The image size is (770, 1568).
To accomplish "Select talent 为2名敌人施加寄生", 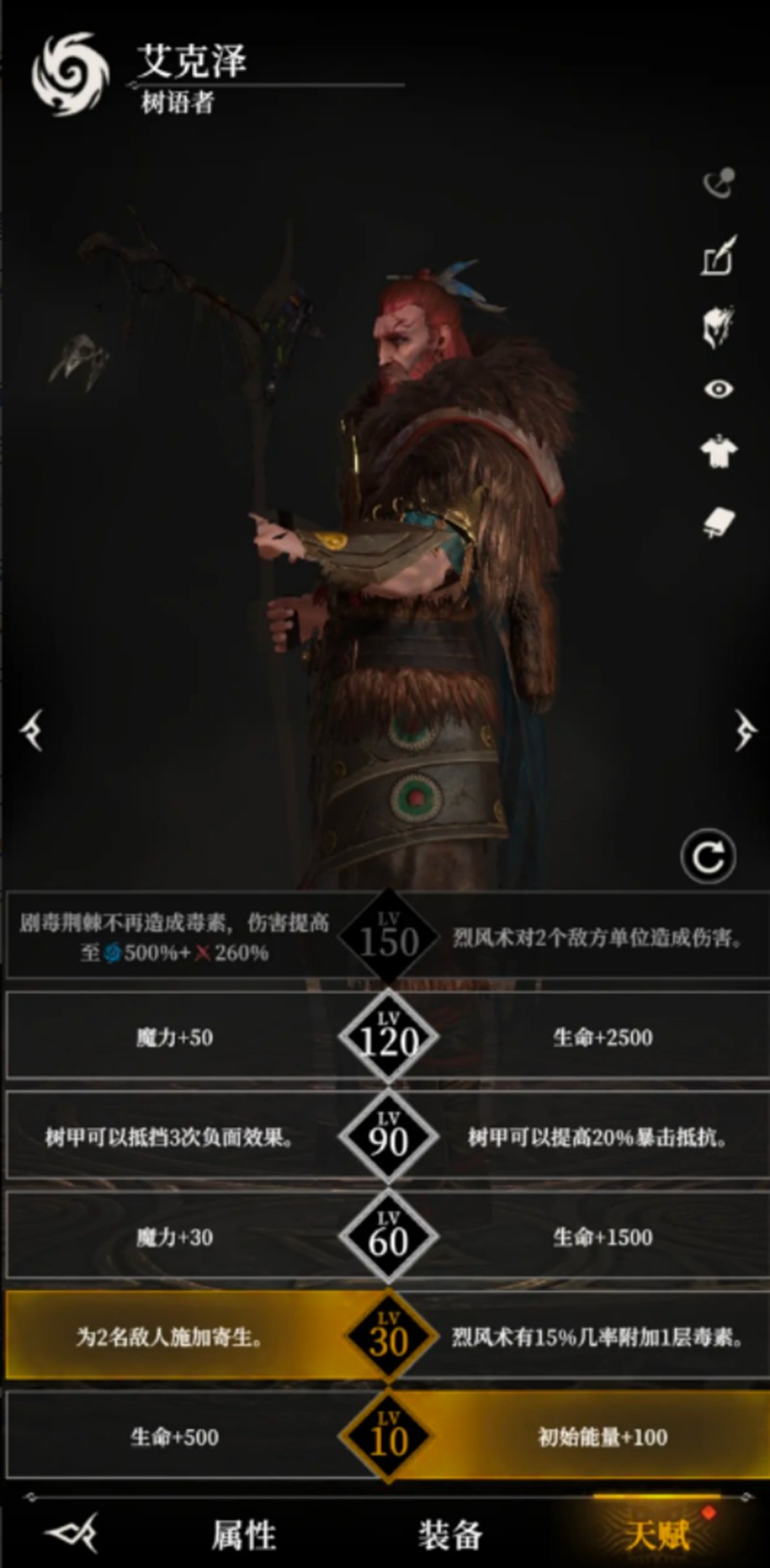I will (171, 1336).
